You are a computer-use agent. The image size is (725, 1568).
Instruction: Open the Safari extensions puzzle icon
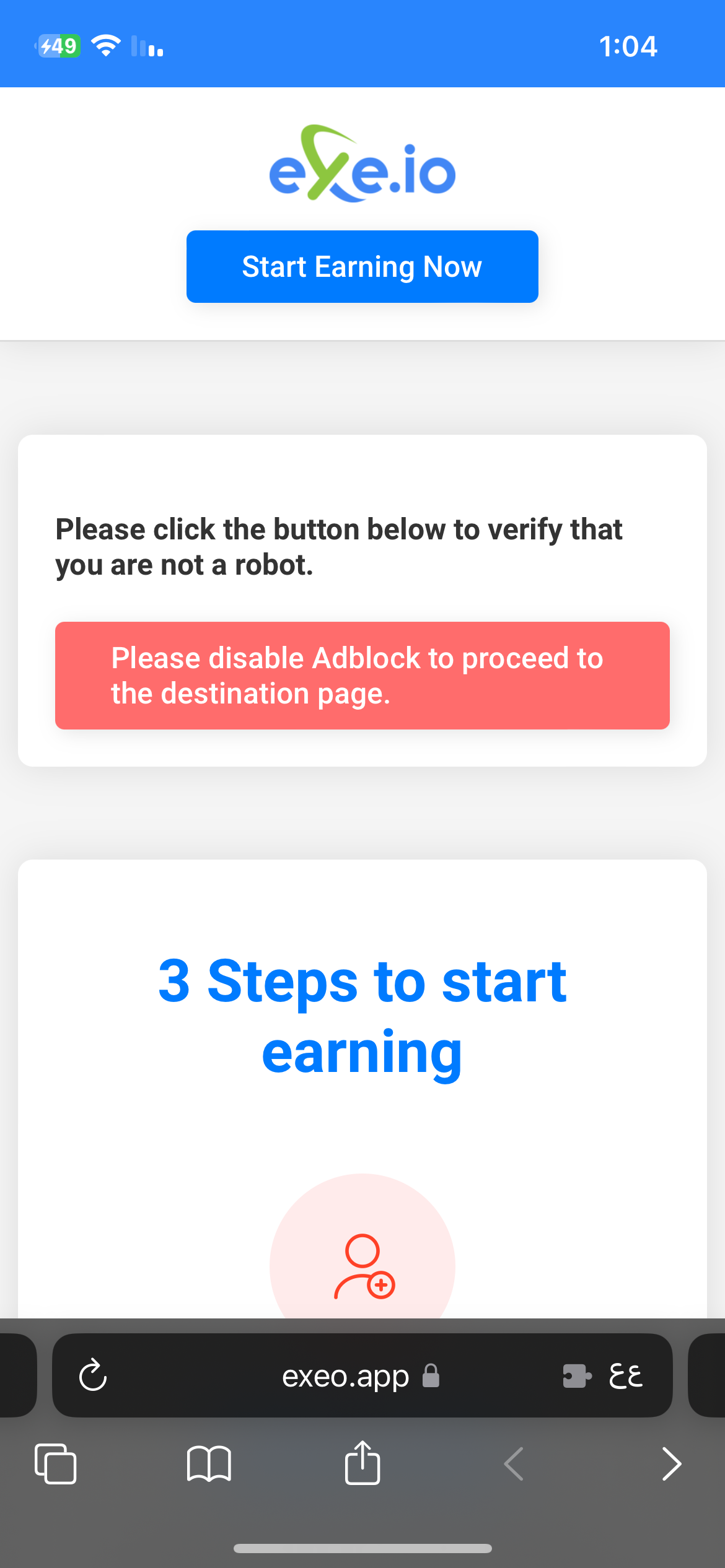576,1375
